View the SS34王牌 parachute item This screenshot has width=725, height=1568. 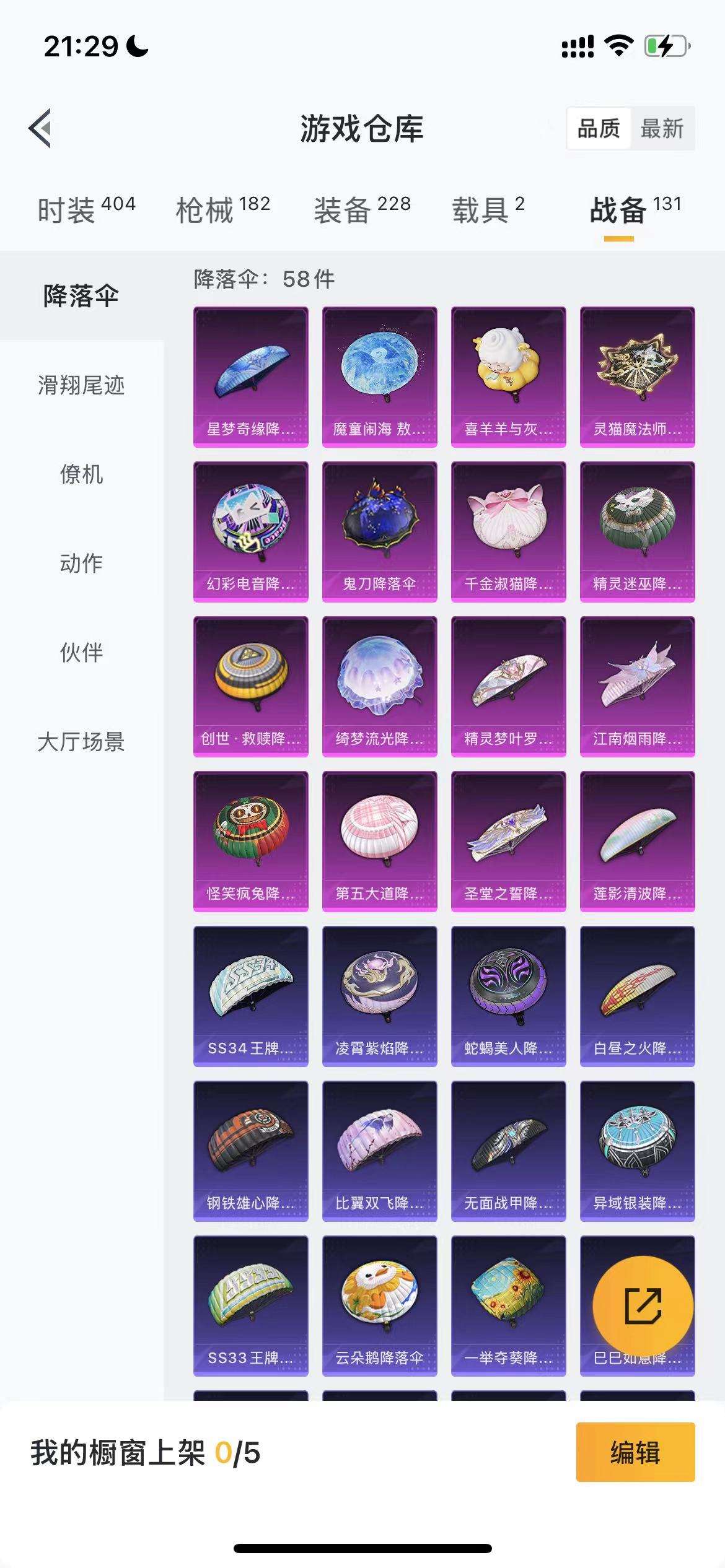pos(250,996)
